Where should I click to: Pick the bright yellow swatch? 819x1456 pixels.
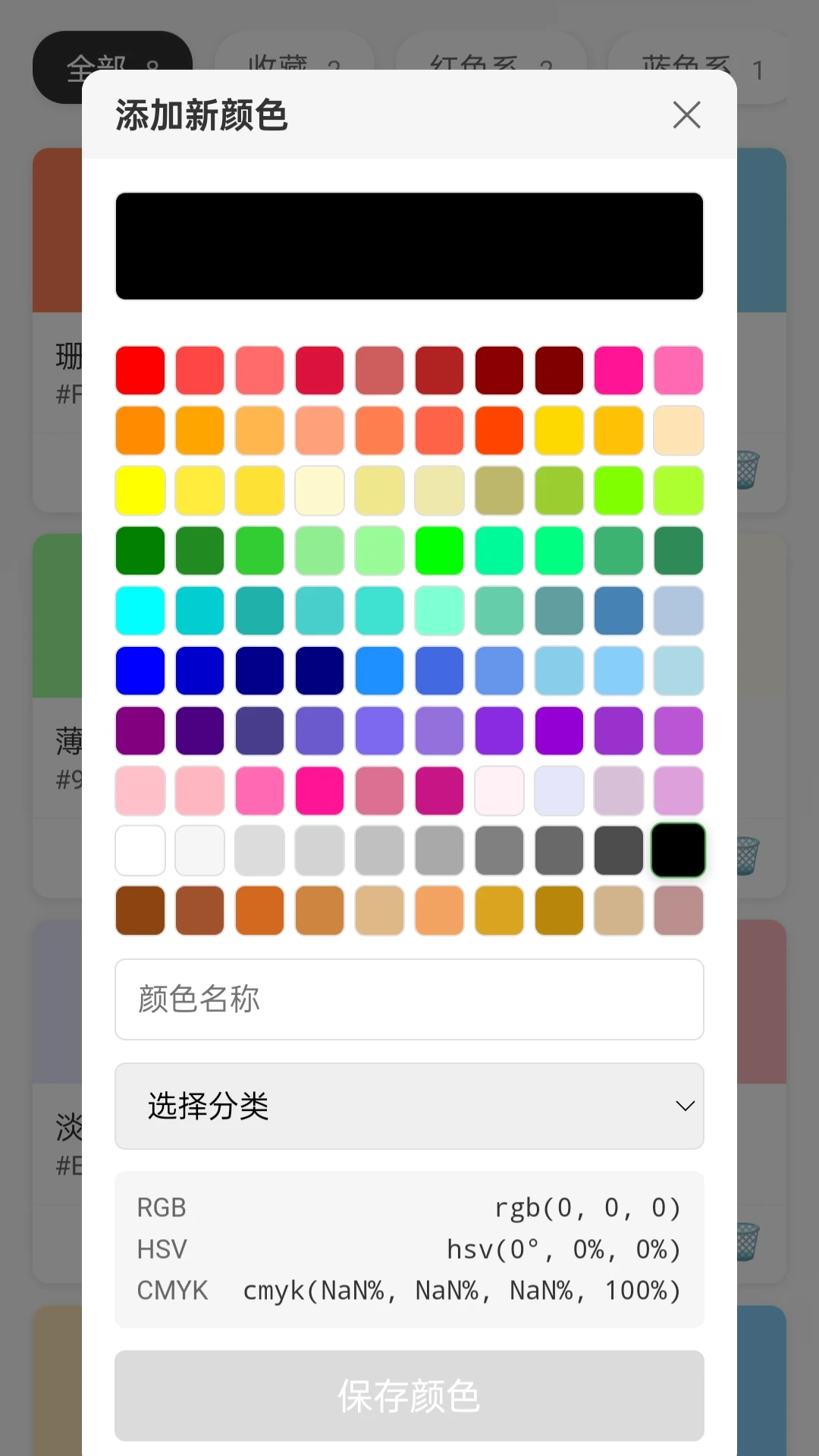click(140, 491)
